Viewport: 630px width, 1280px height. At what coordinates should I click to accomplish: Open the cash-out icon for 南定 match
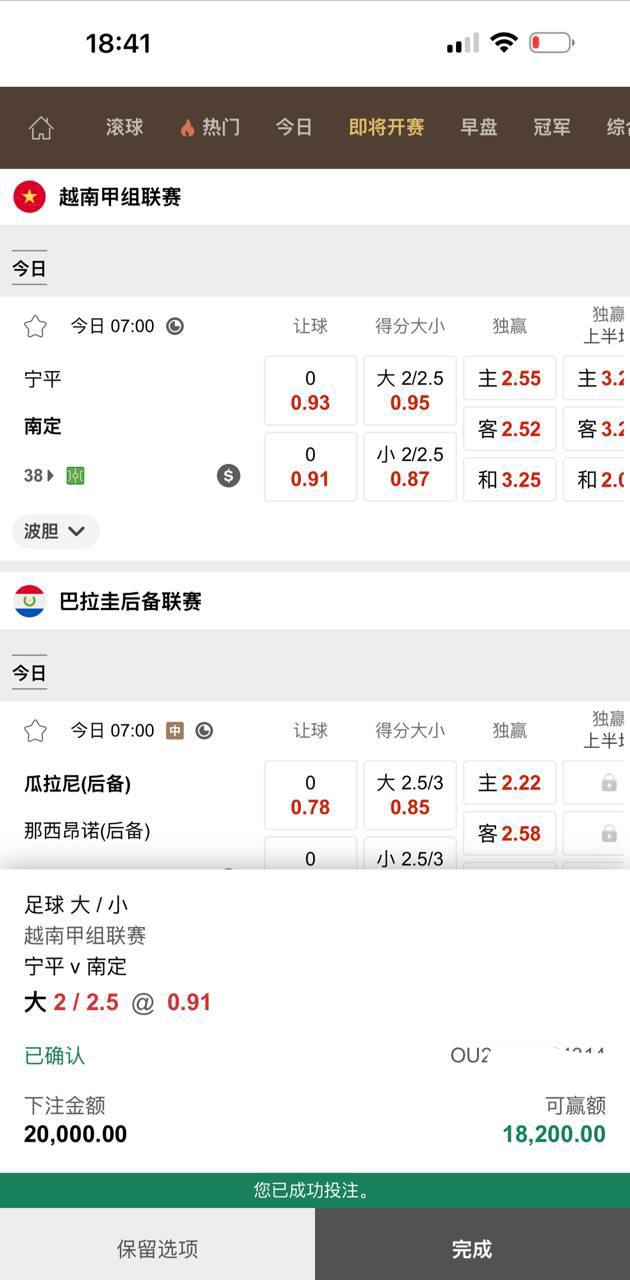pos(229,476)
